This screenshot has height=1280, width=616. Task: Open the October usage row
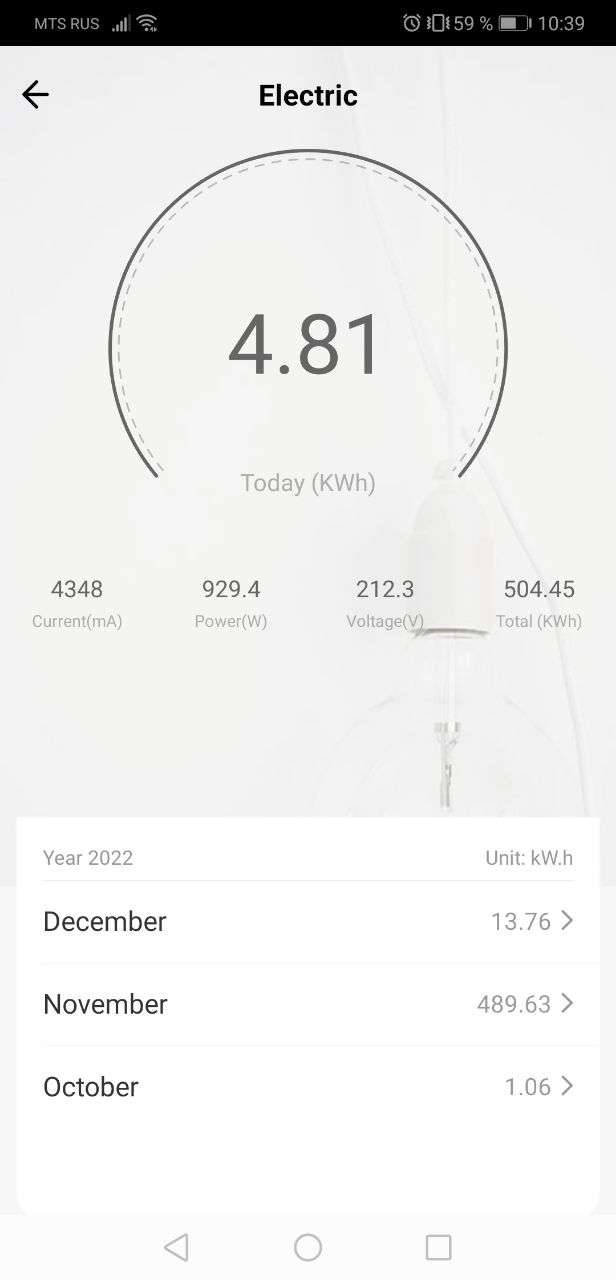pos(308,1087)
